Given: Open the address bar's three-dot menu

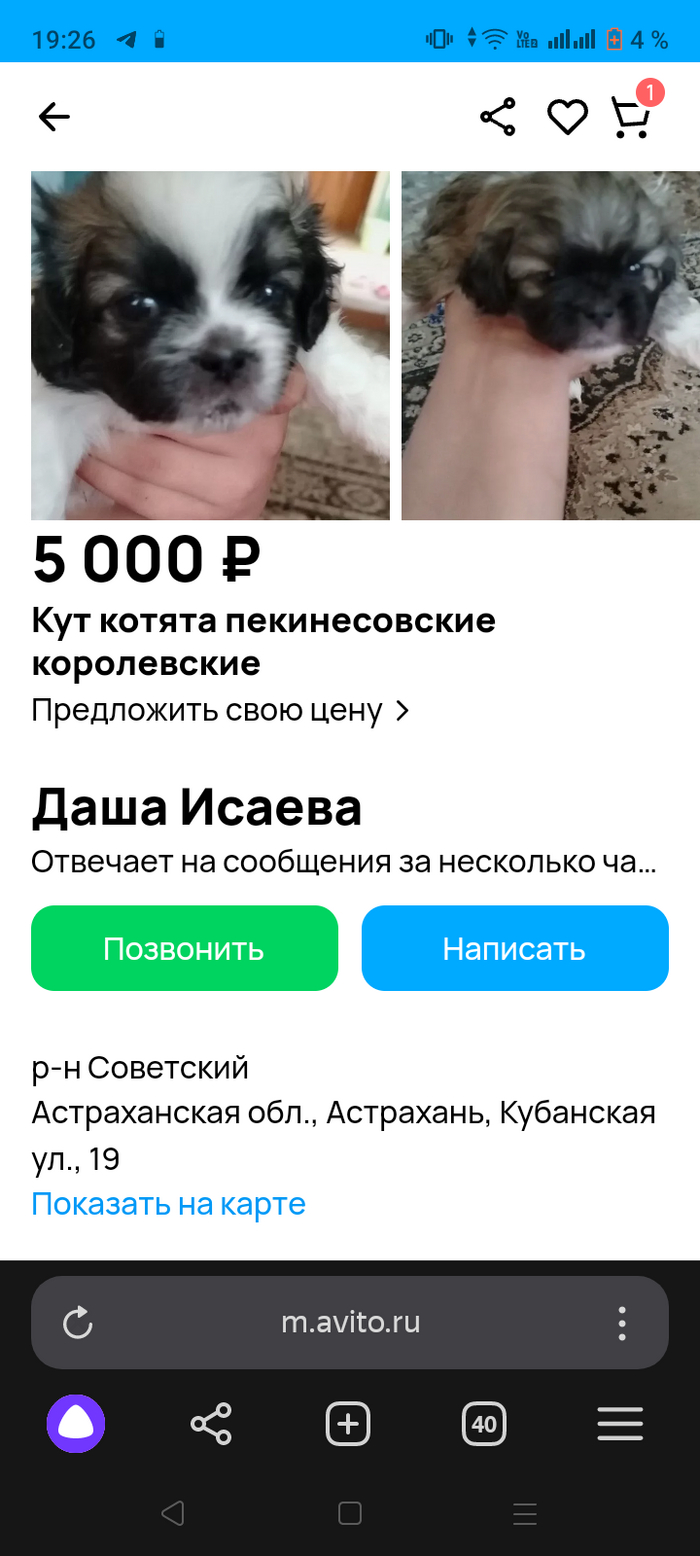Looking at the screenshot, I should 622,1323.
